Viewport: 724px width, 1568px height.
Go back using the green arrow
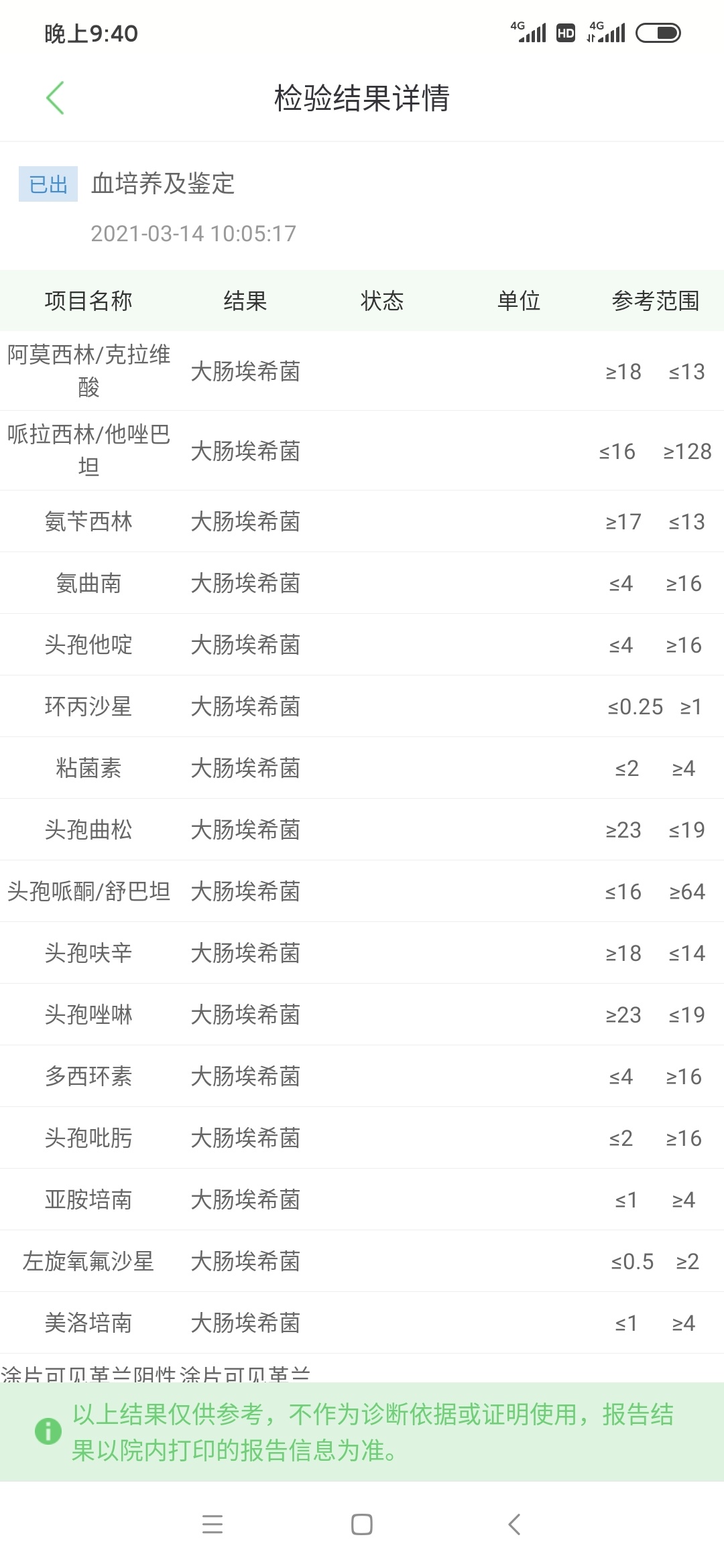(x=55, y=98)
